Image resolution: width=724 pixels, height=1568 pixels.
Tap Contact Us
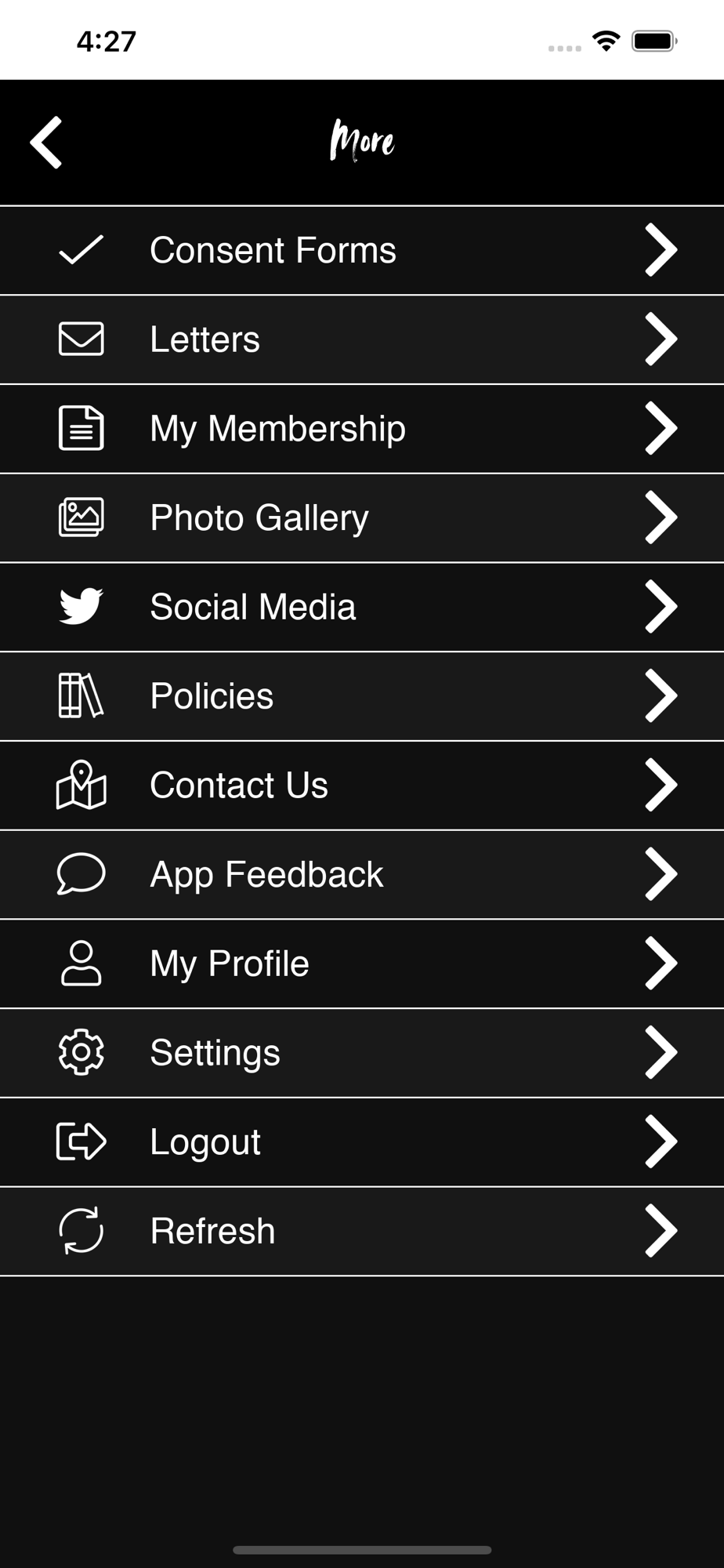[362, 786]
